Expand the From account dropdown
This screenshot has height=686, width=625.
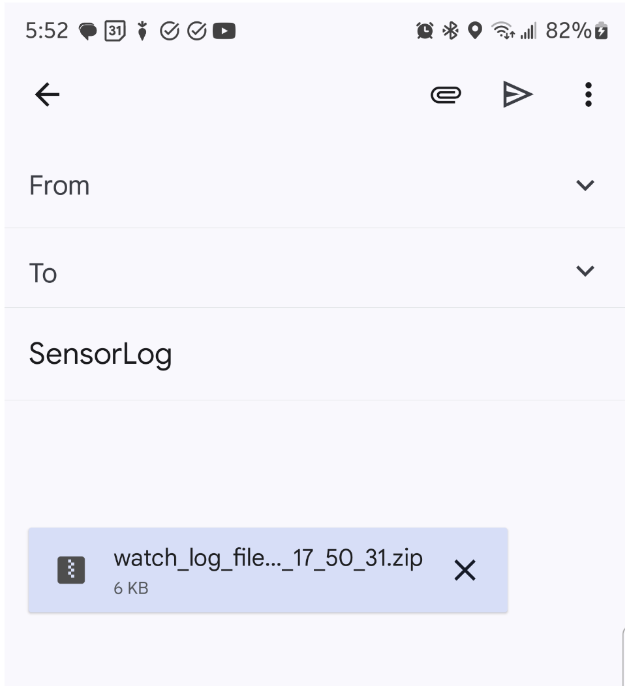[586, 186]
